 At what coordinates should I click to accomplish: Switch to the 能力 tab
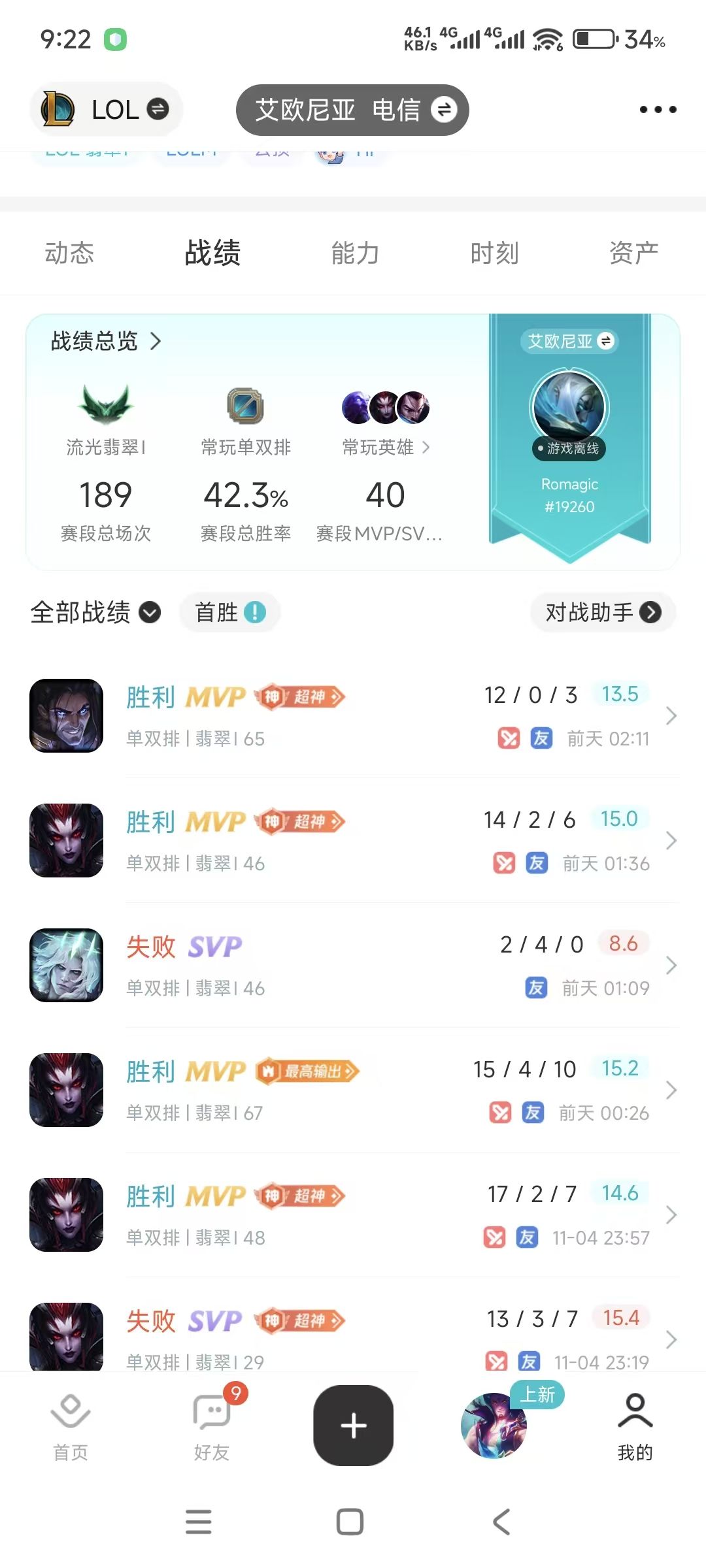point(355,253)
